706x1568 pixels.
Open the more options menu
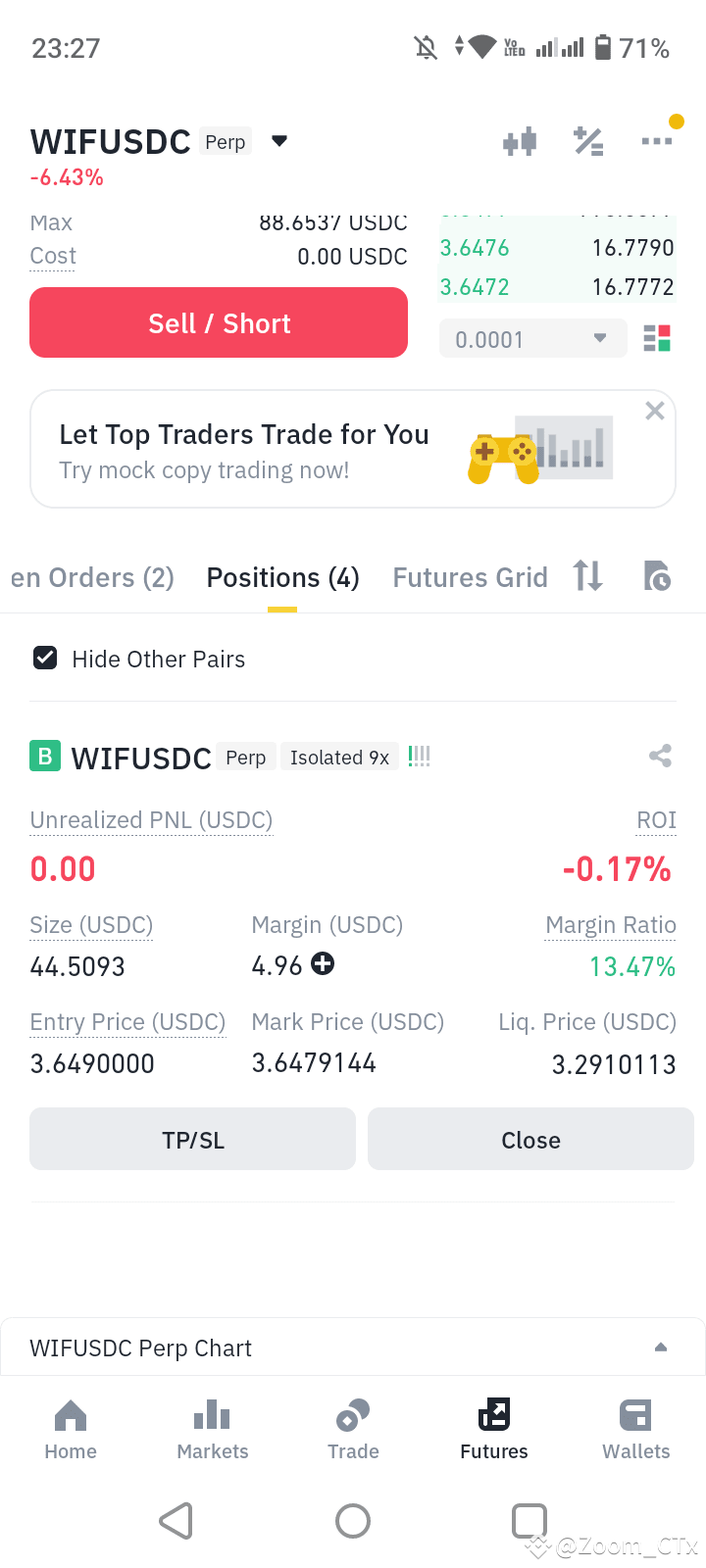point(655,140)
